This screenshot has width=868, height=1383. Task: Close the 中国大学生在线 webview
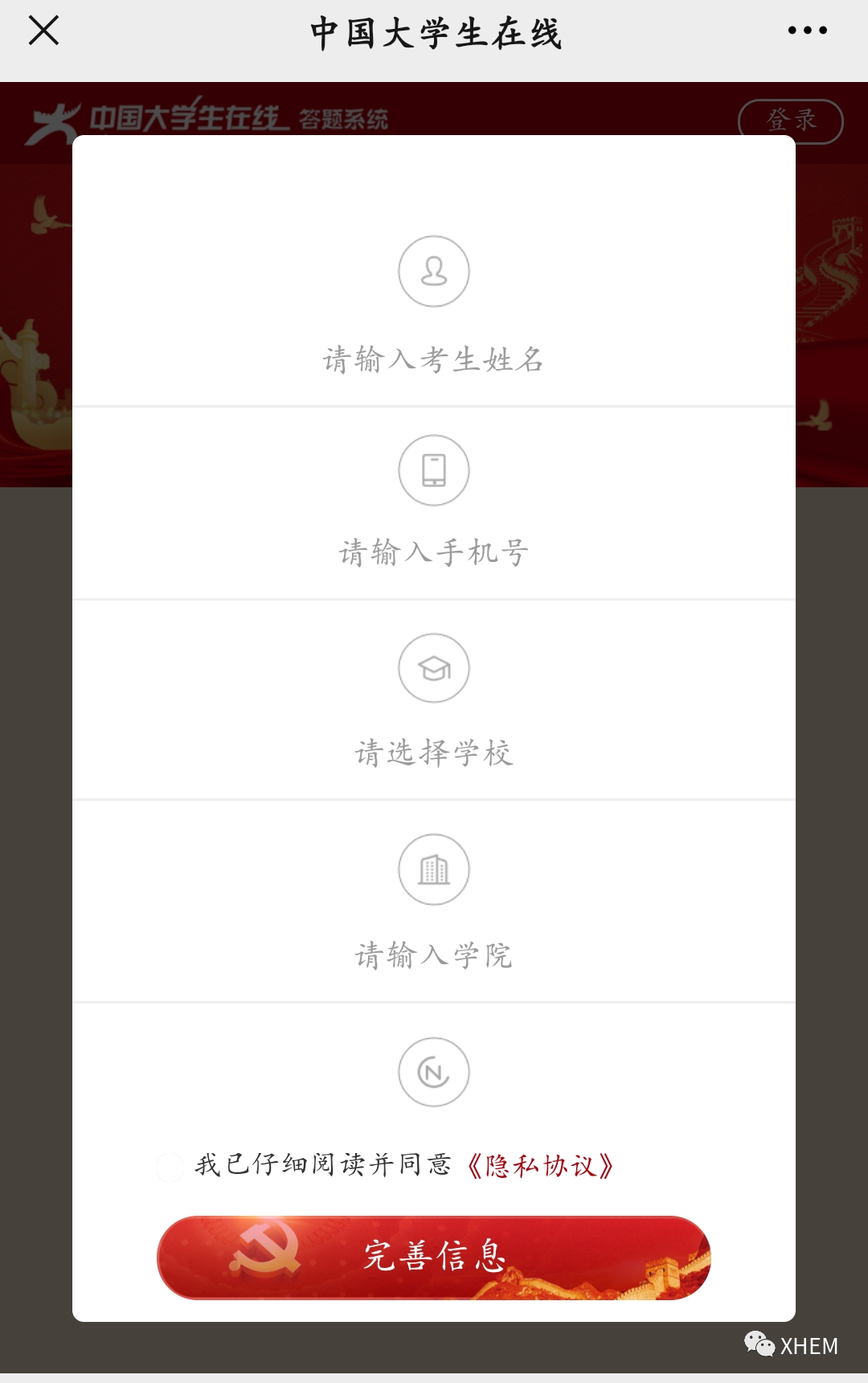tap(43, 31)
